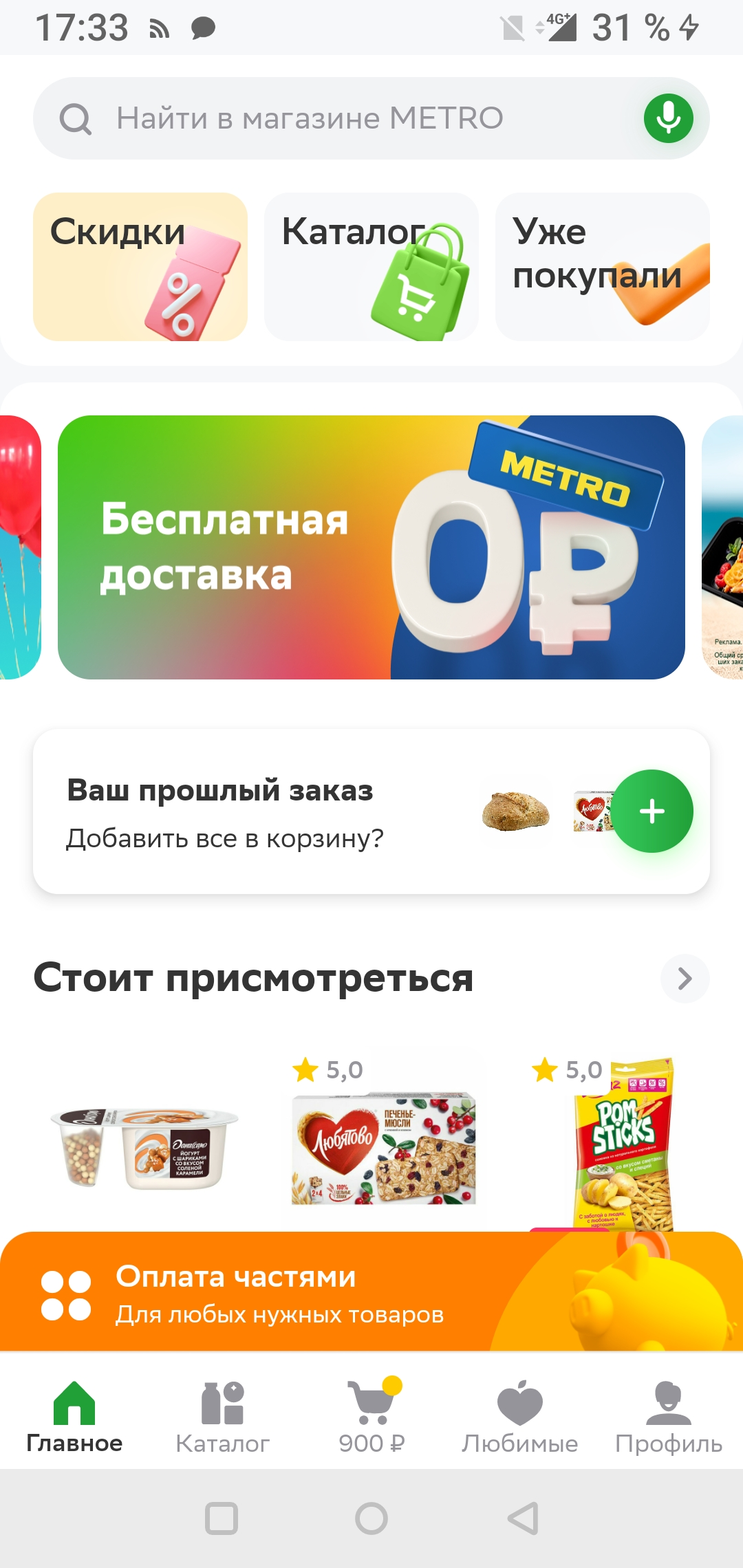The image size is (743, 1568).
Task: Switch to the Профиль tab
Action: point(669,1417)
